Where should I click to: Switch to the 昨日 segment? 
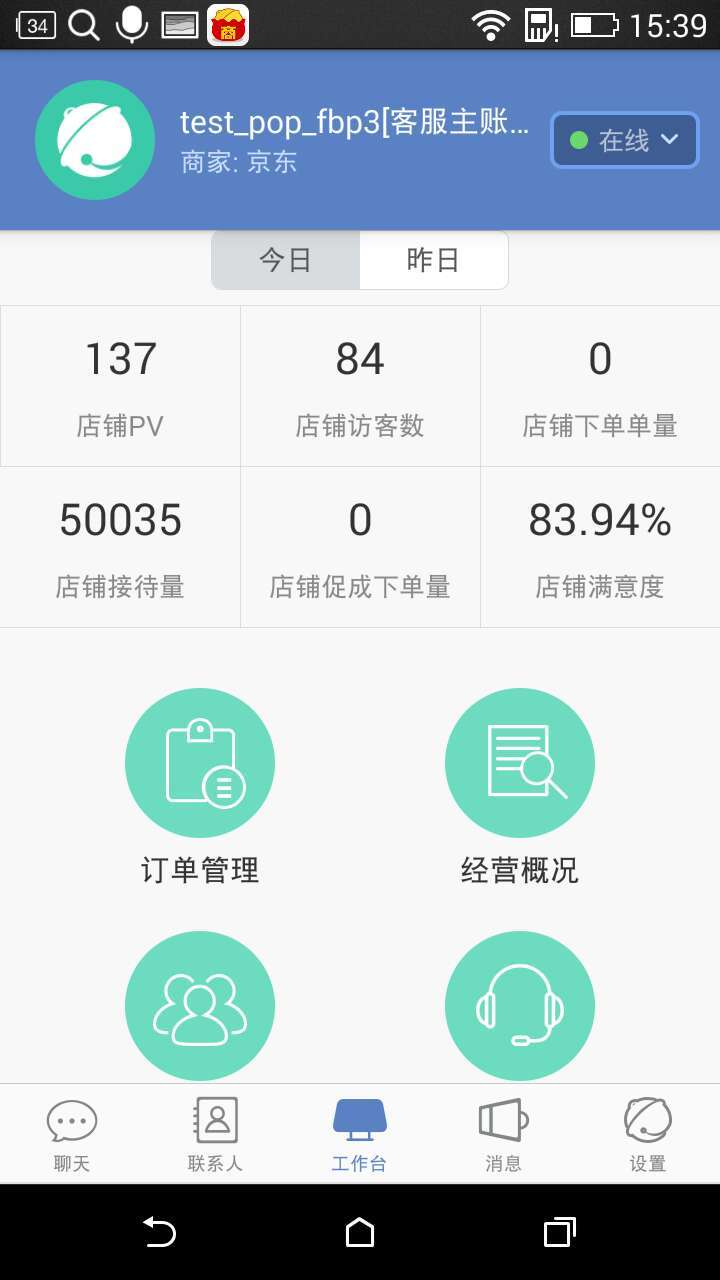point(433,260)
